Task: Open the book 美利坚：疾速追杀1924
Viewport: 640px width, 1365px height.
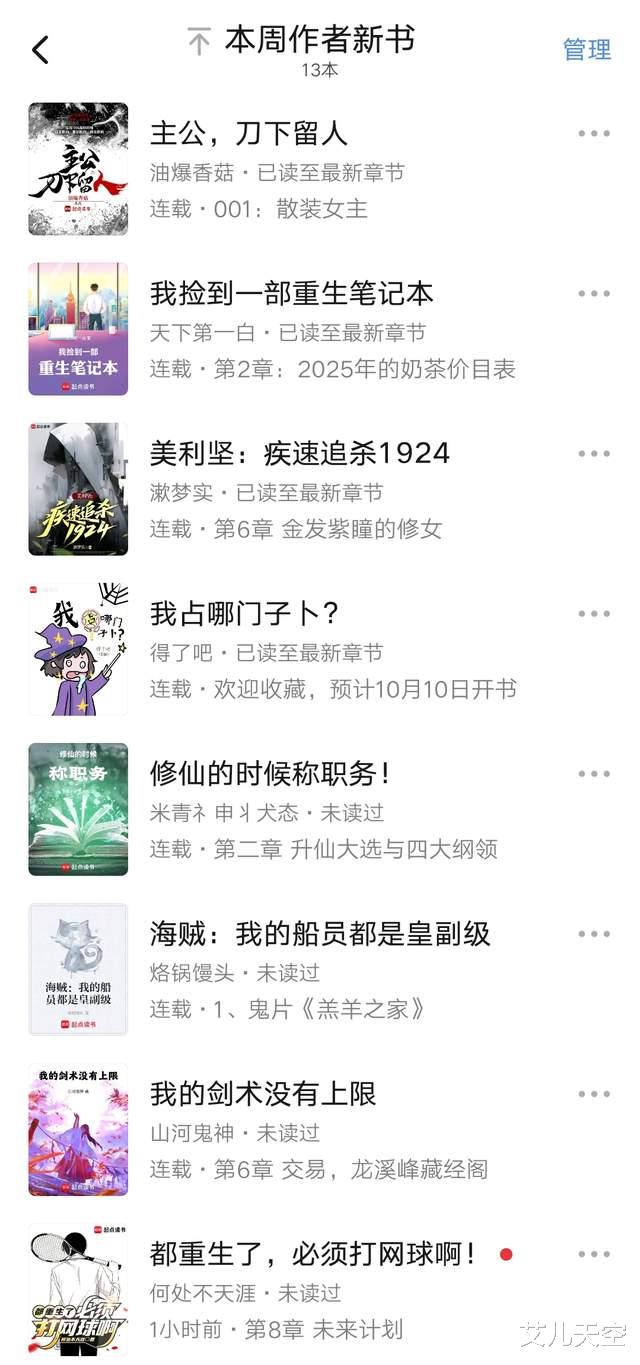Action: click(x=299, y=453)
